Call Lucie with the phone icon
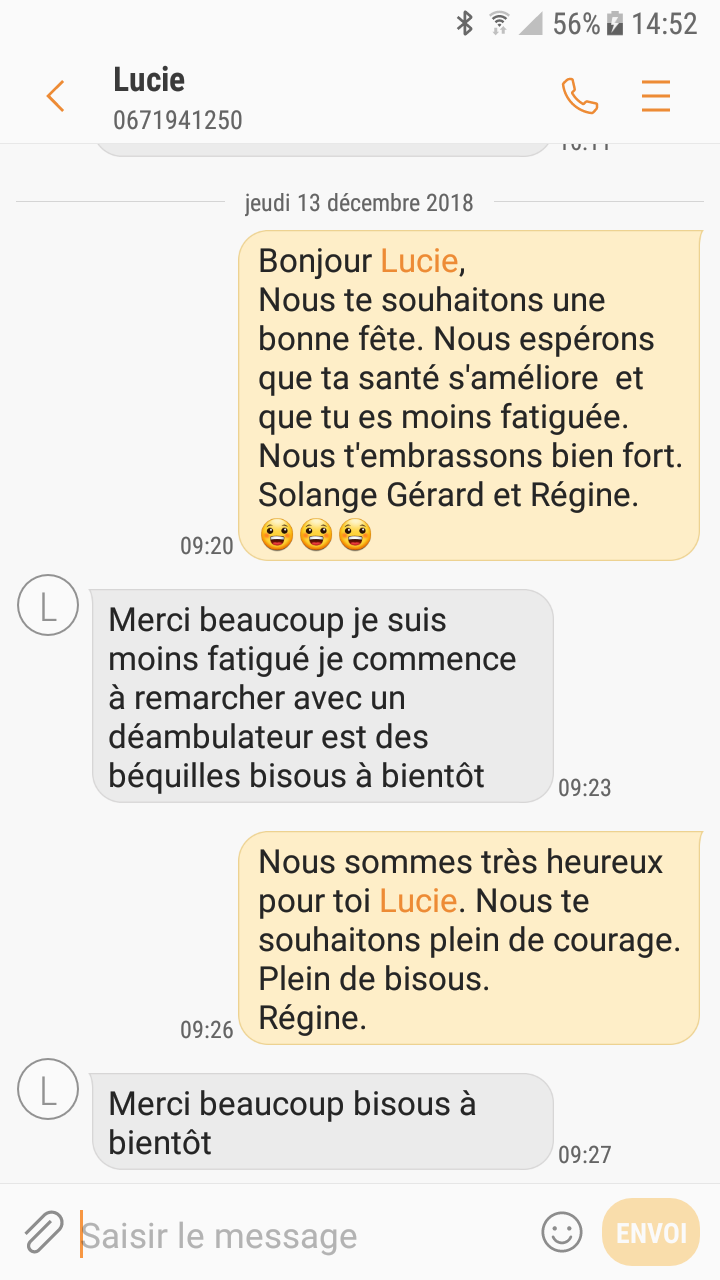The image size is (720, 1280). pos(579,96)
